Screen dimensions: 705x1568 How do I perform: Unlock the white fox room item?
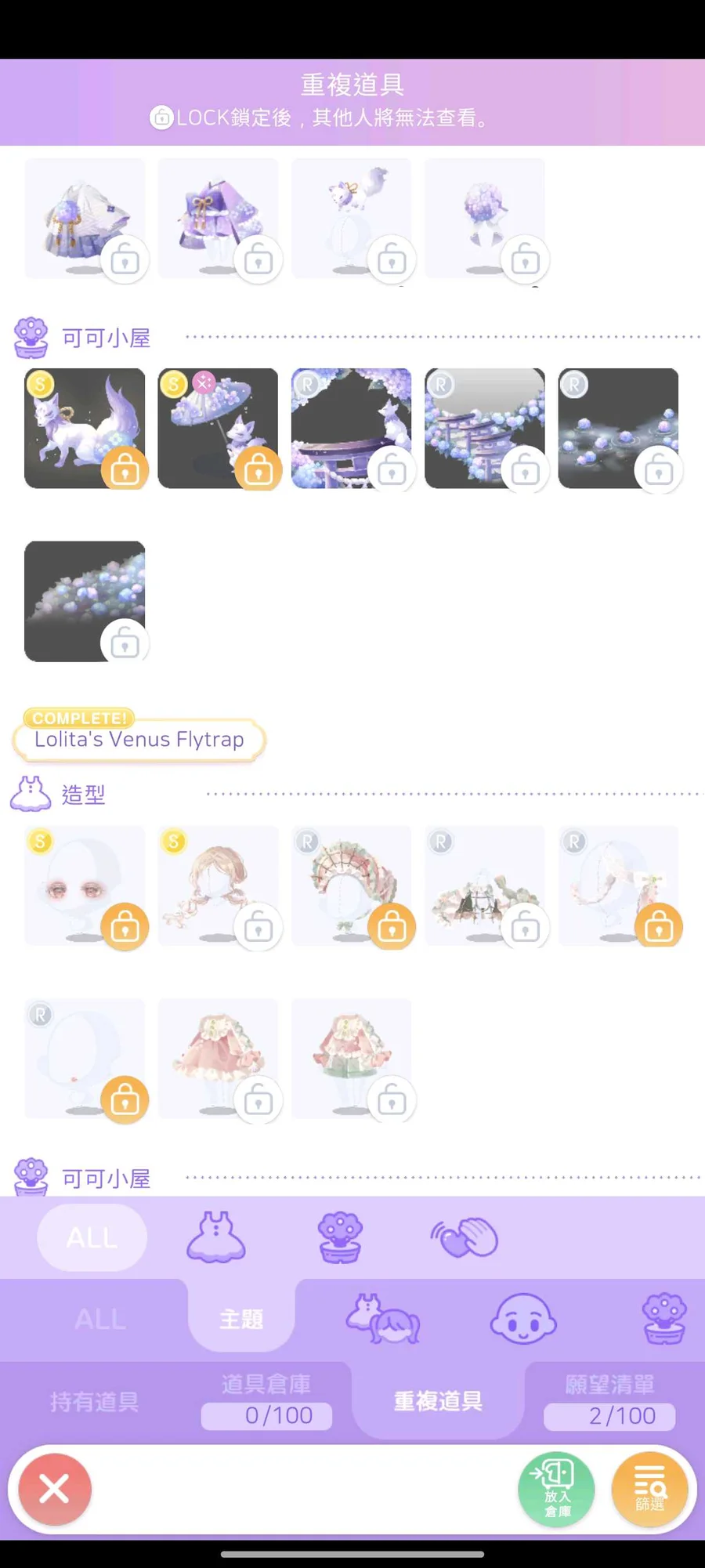coord(125,470)
